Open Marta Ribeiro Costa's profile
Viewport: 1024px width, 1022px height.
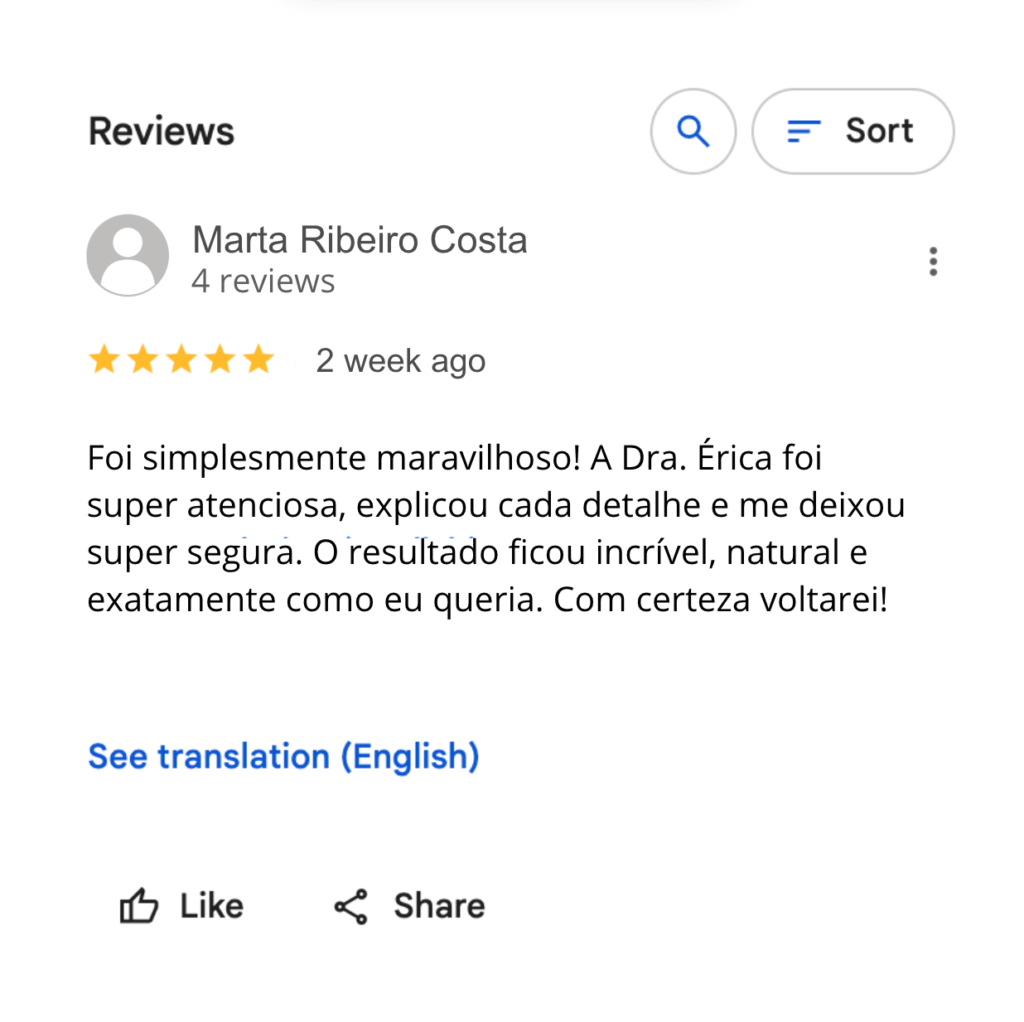358,240
